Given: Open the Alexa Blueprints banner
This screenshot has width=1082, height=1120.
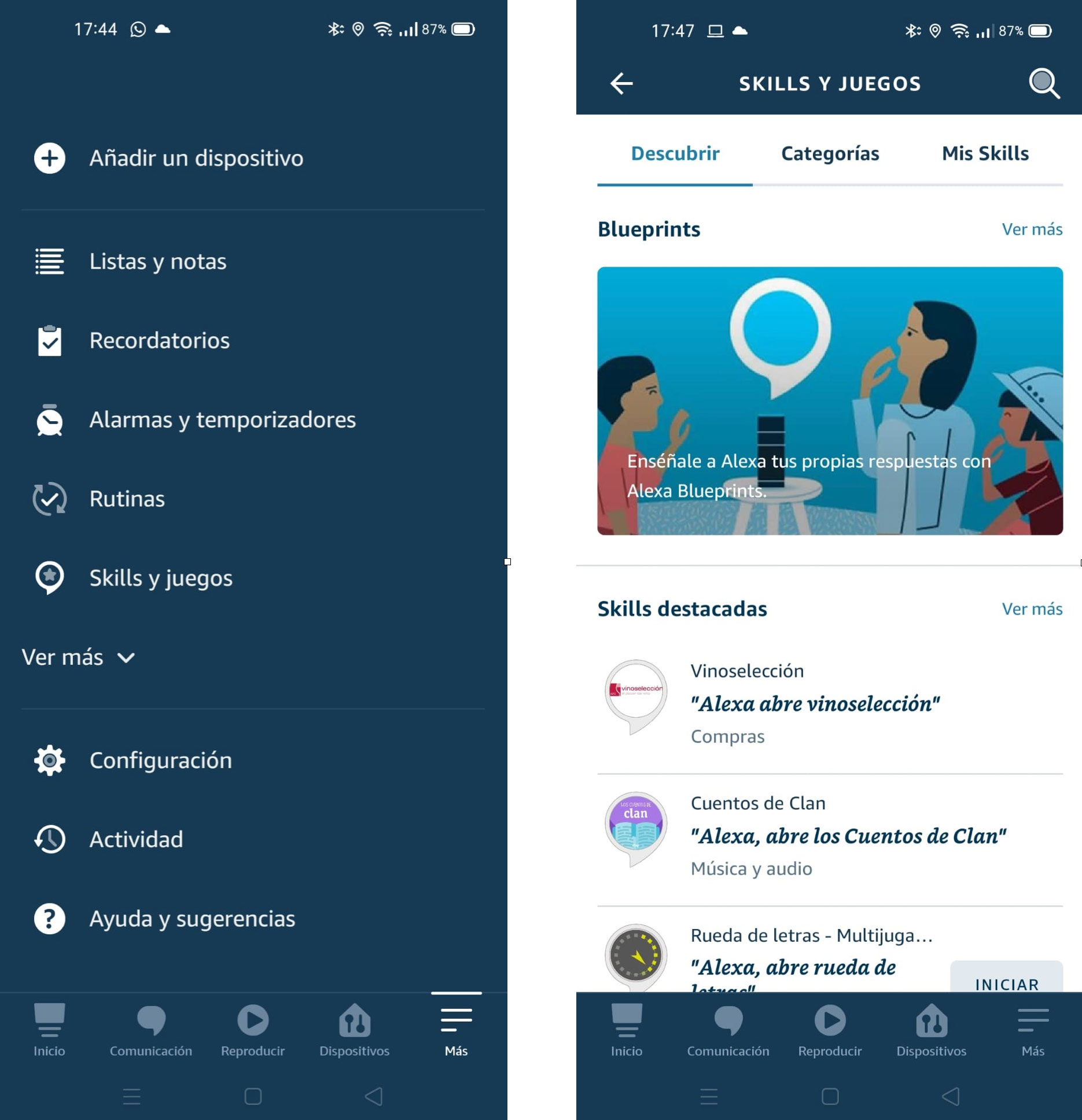Looking at the screenshot, I should click(x=830, y=400).
